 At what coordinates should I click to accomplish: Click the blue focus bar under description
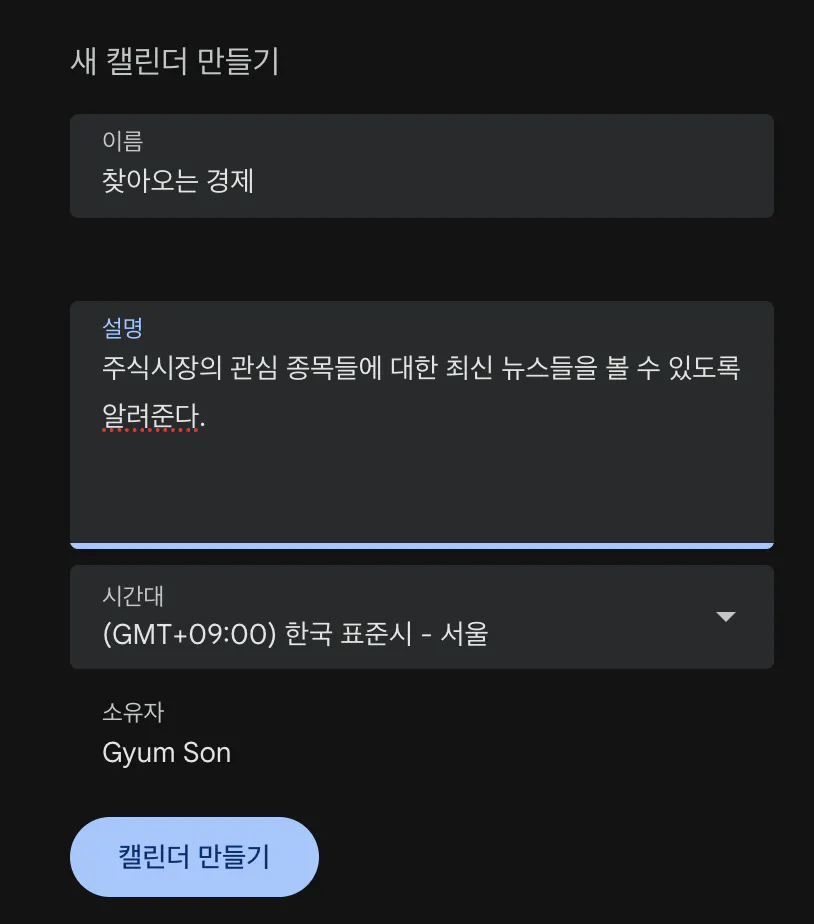coord(420,546)
